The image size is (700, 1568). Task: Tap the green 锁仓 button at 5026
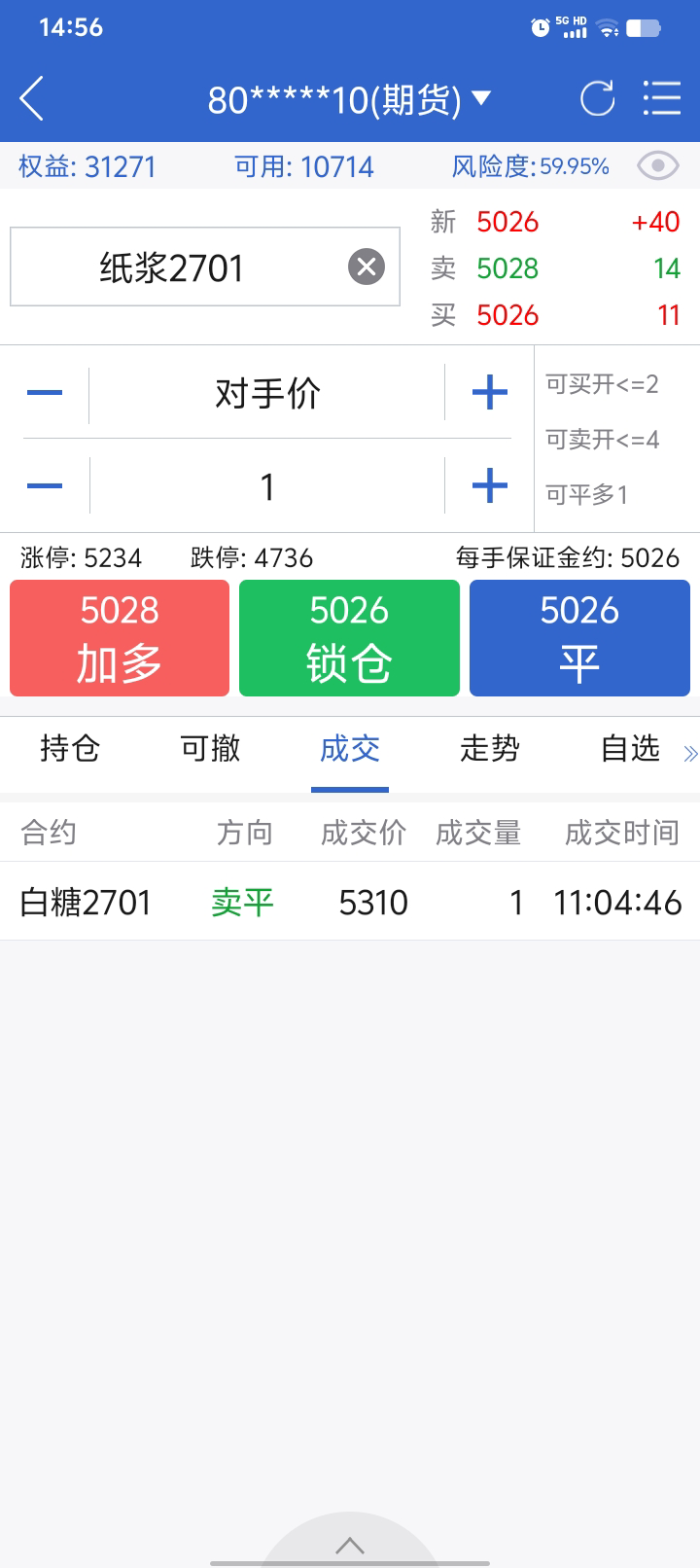[x=349, y=638]
